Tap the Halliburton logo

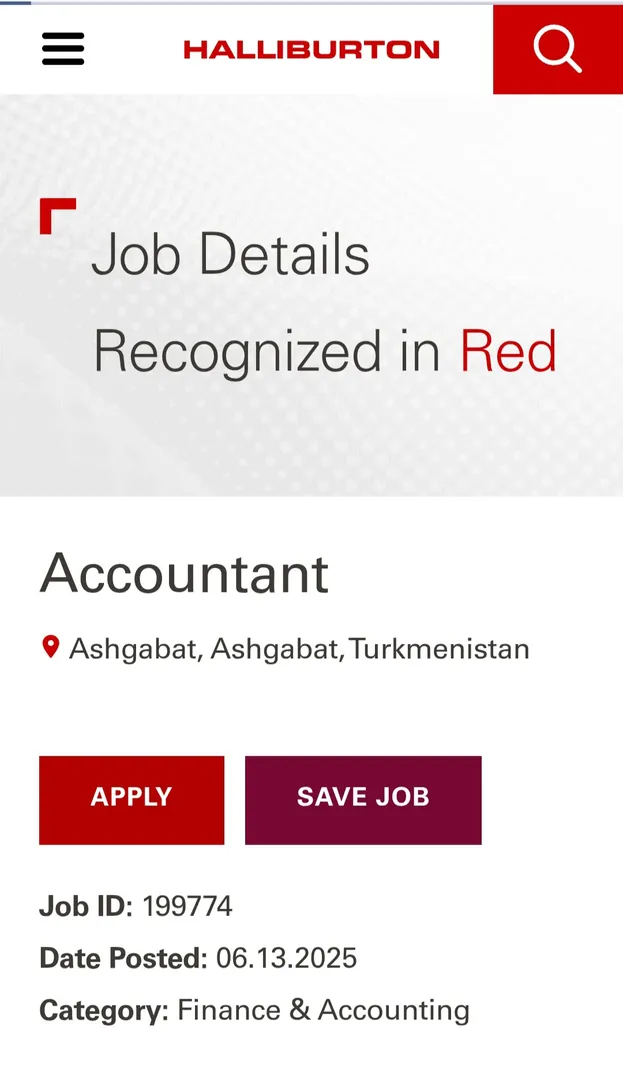(311, 50)
